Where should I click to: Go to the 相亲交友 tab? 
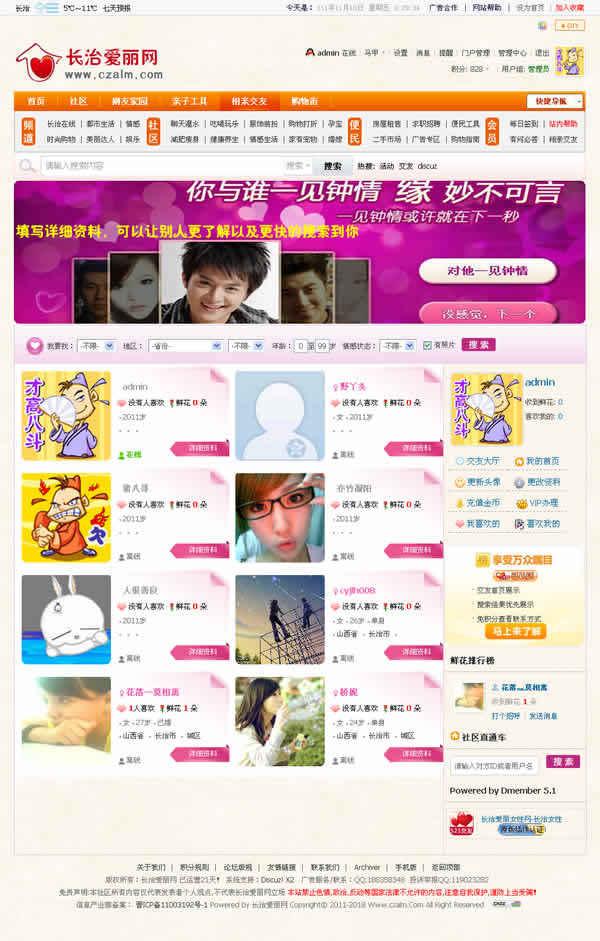pyautogui.click(x=249, y=101)
